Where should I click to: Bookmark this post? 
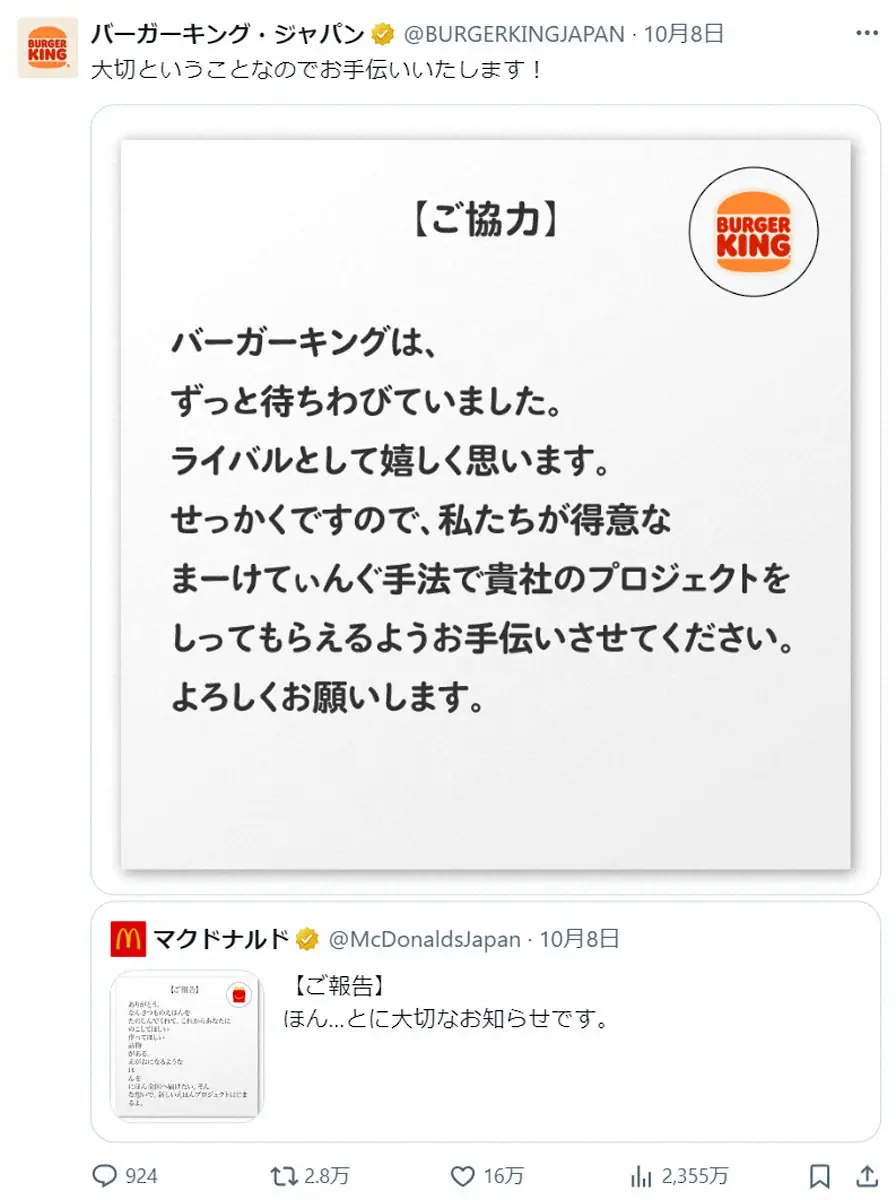click(x=820, y=1175)
